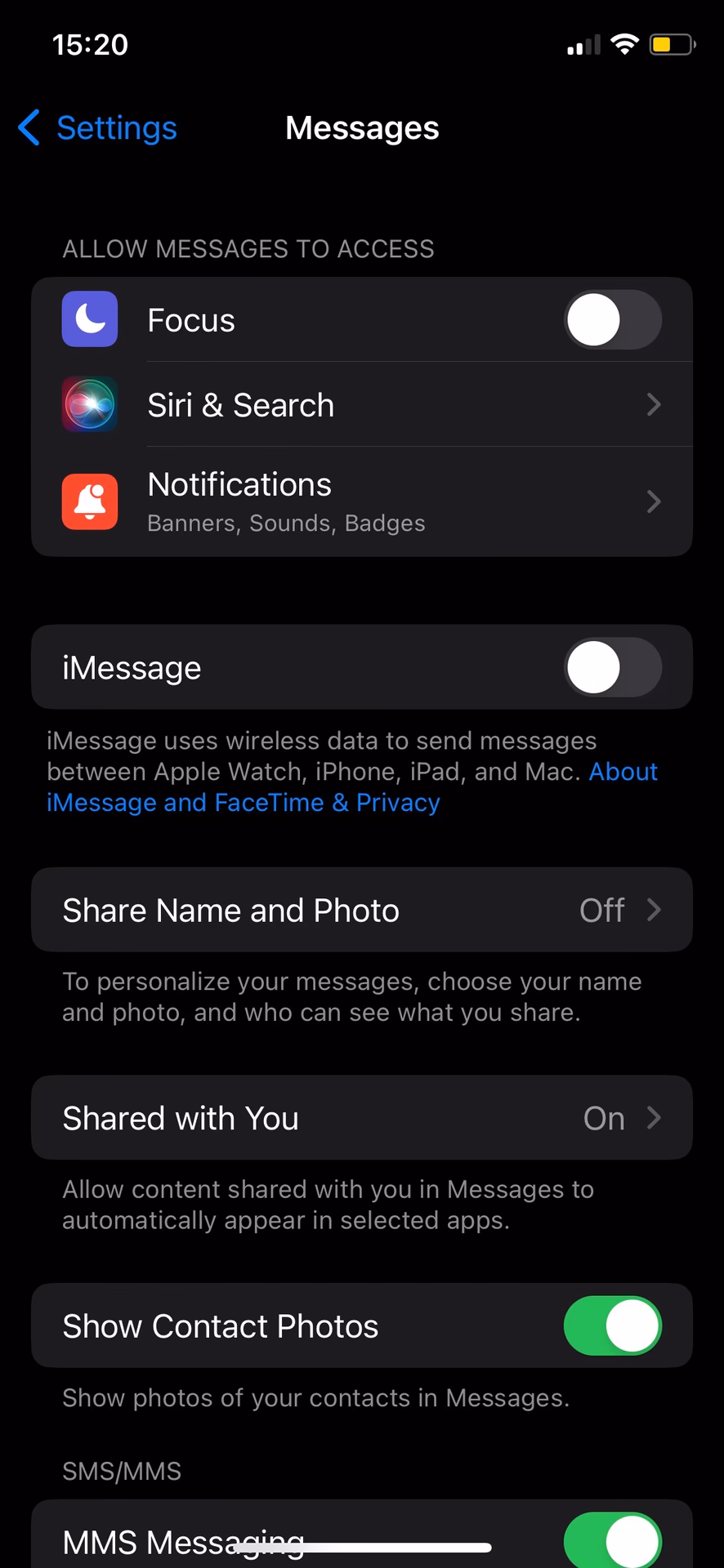Click the Siri & Search icon
Viewport: 724px width, 1568px height.
[89, 404]
